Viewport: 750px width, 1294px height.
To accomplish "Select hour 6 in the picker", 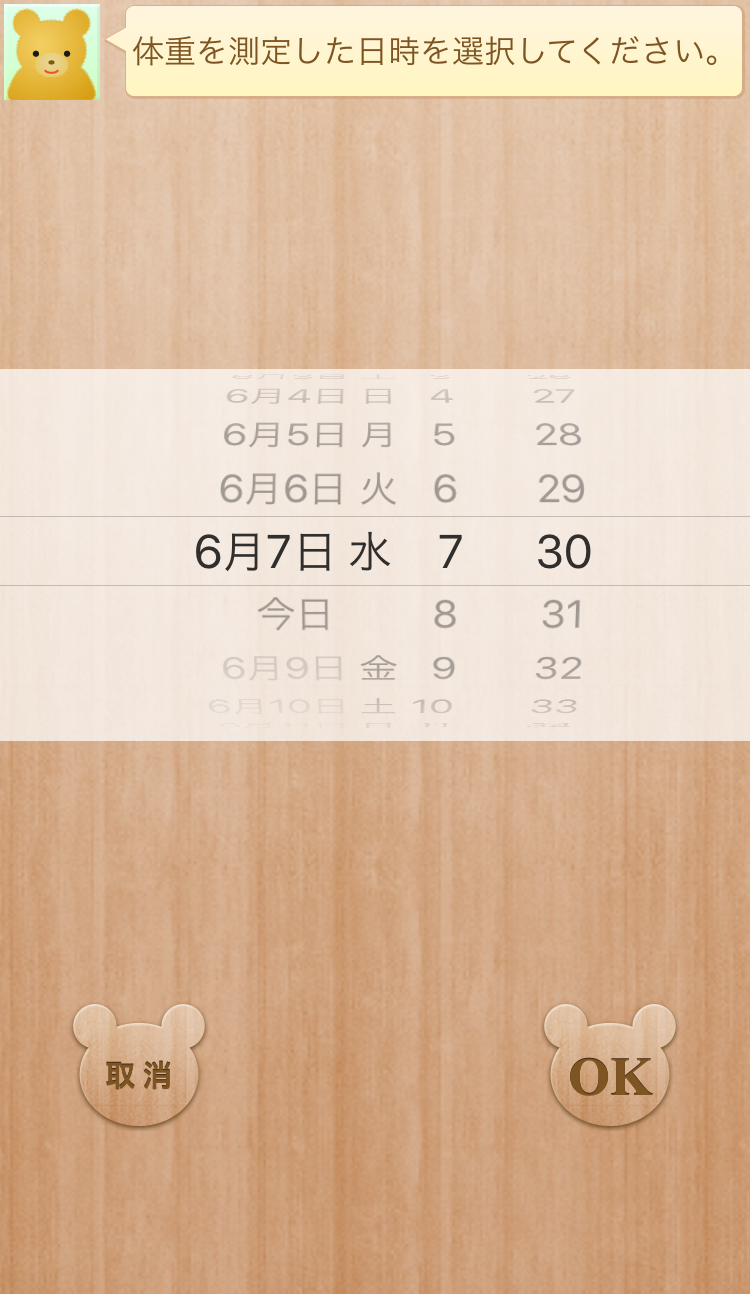I will 445,489.
